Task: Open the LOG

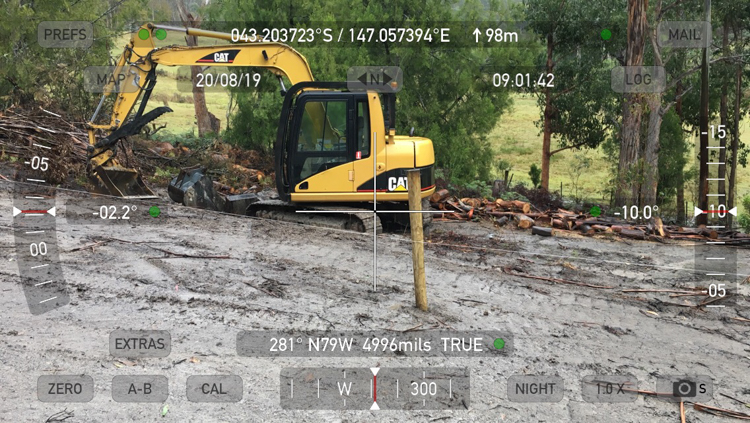Action: [638, 80]
